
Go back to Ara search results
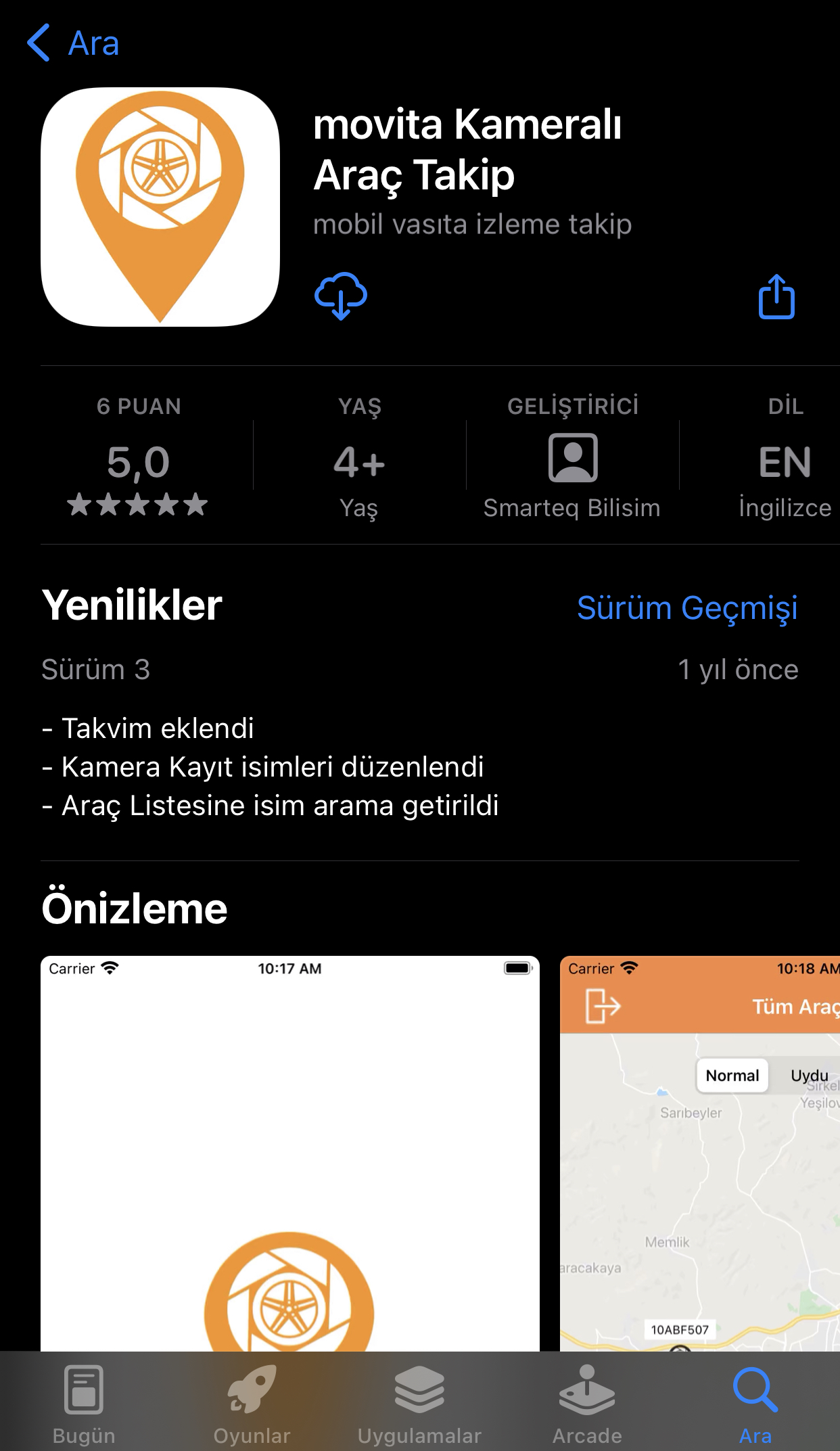73,43
